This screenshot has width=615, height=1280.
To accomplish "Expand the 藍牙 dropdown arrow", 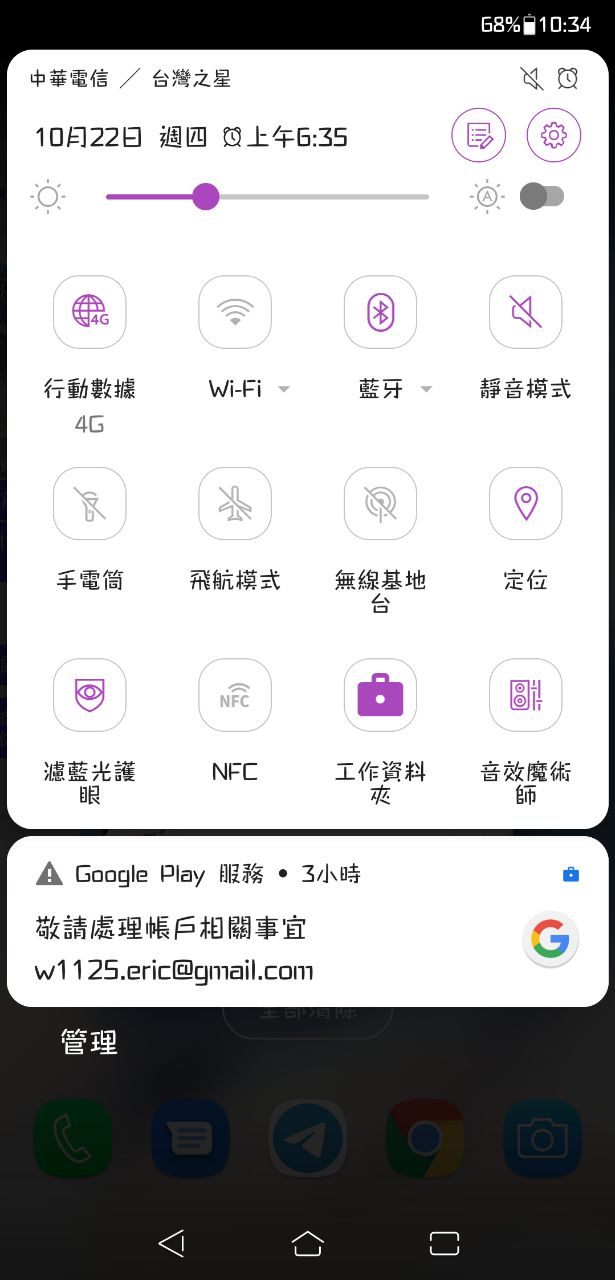I will click(x=427, y=389).
